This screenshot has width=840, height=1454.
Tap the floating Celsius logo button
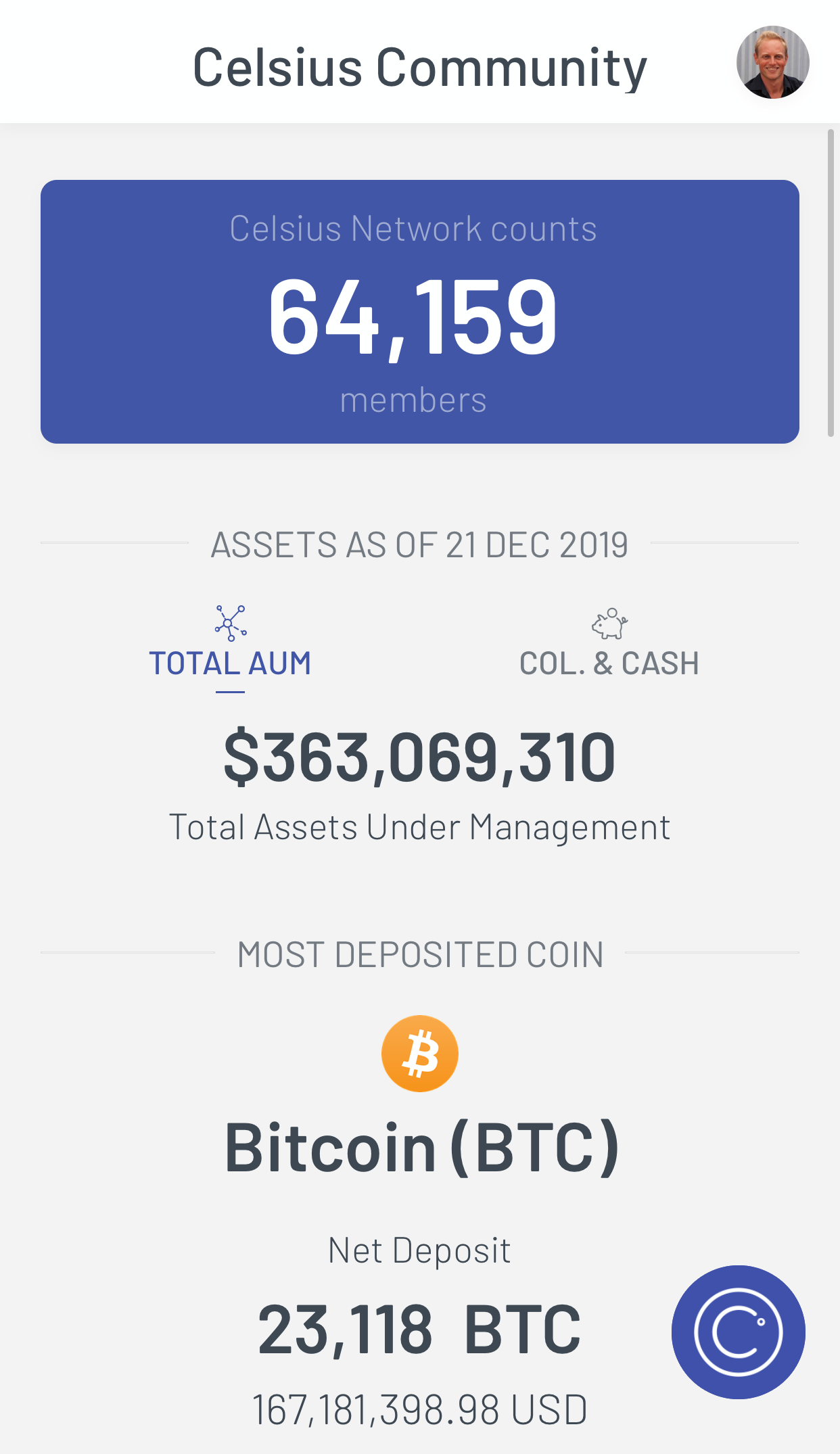pyautogui.click(x=738, y=1332)
